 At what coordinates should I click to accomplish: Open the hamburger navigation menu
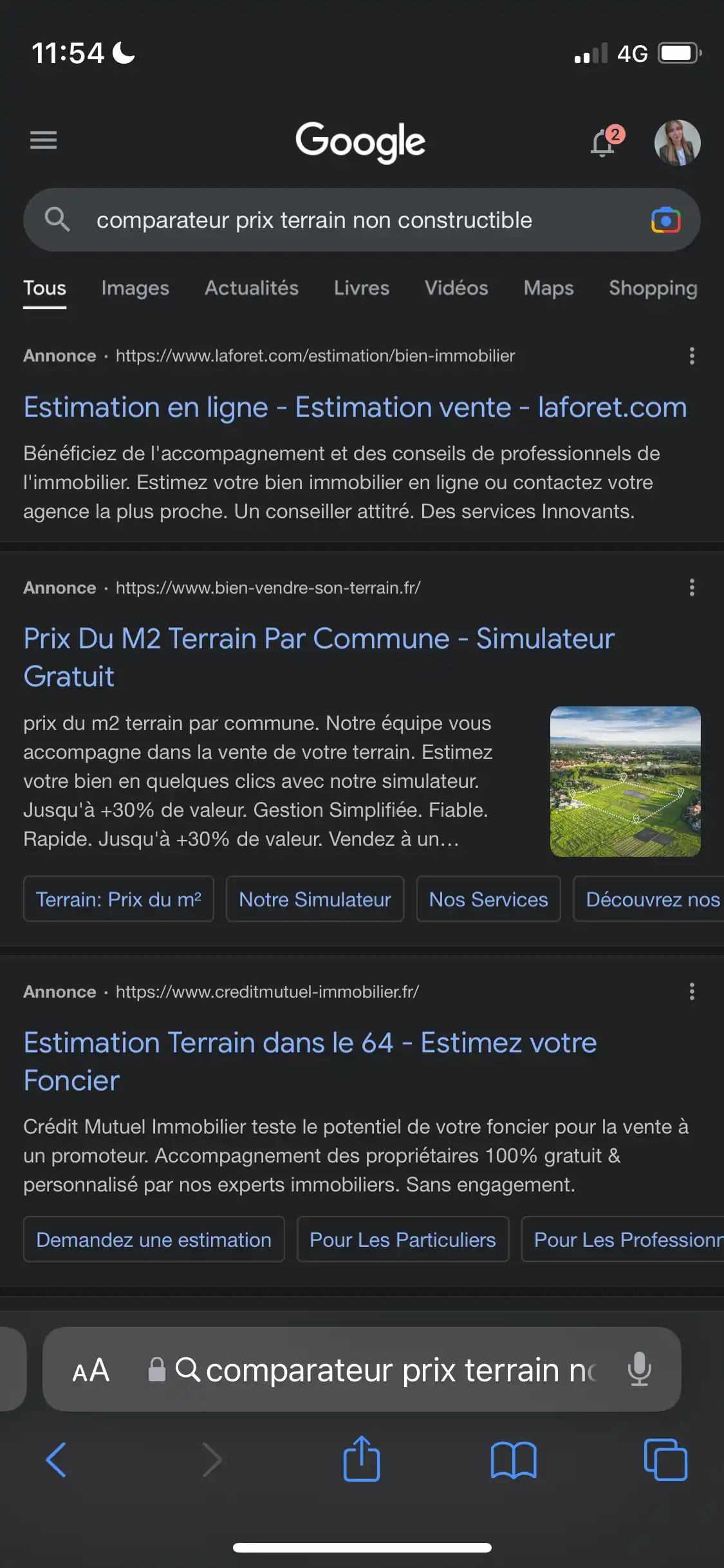[x=43, y=140]
